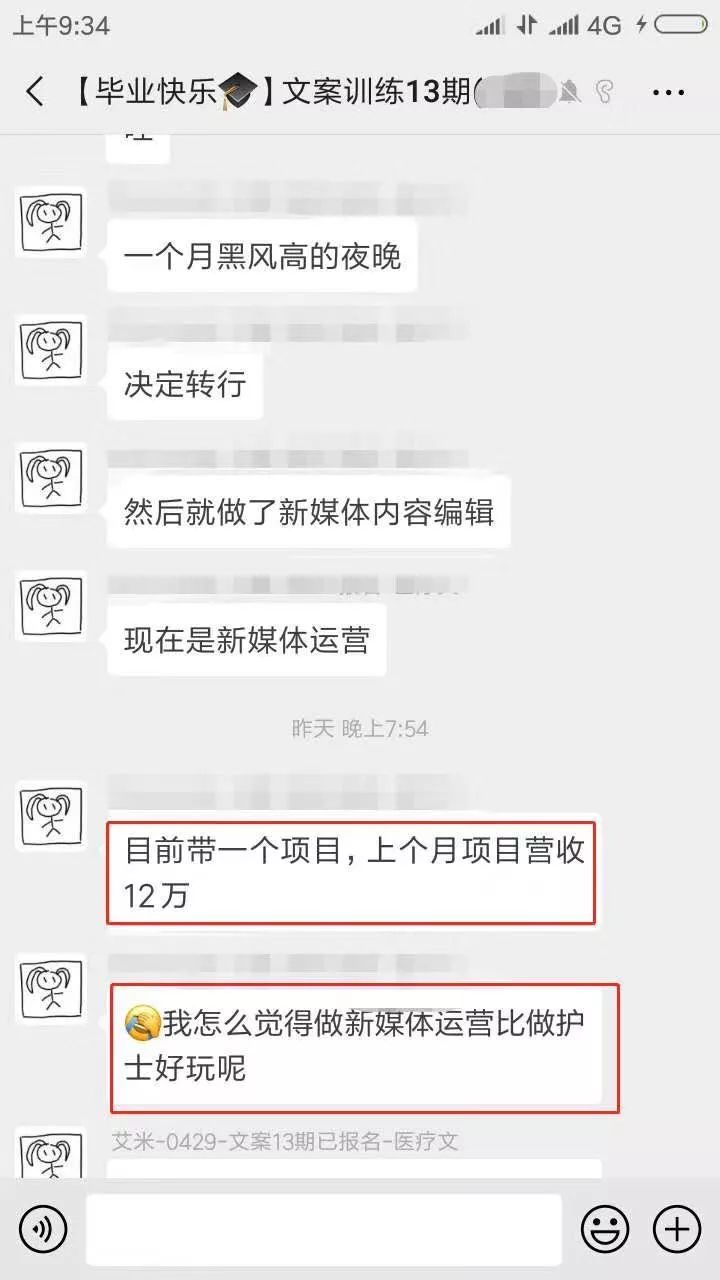Switch to voice message input
720x1280 pixels.
pyautogui.click(x=43, y=1227)
